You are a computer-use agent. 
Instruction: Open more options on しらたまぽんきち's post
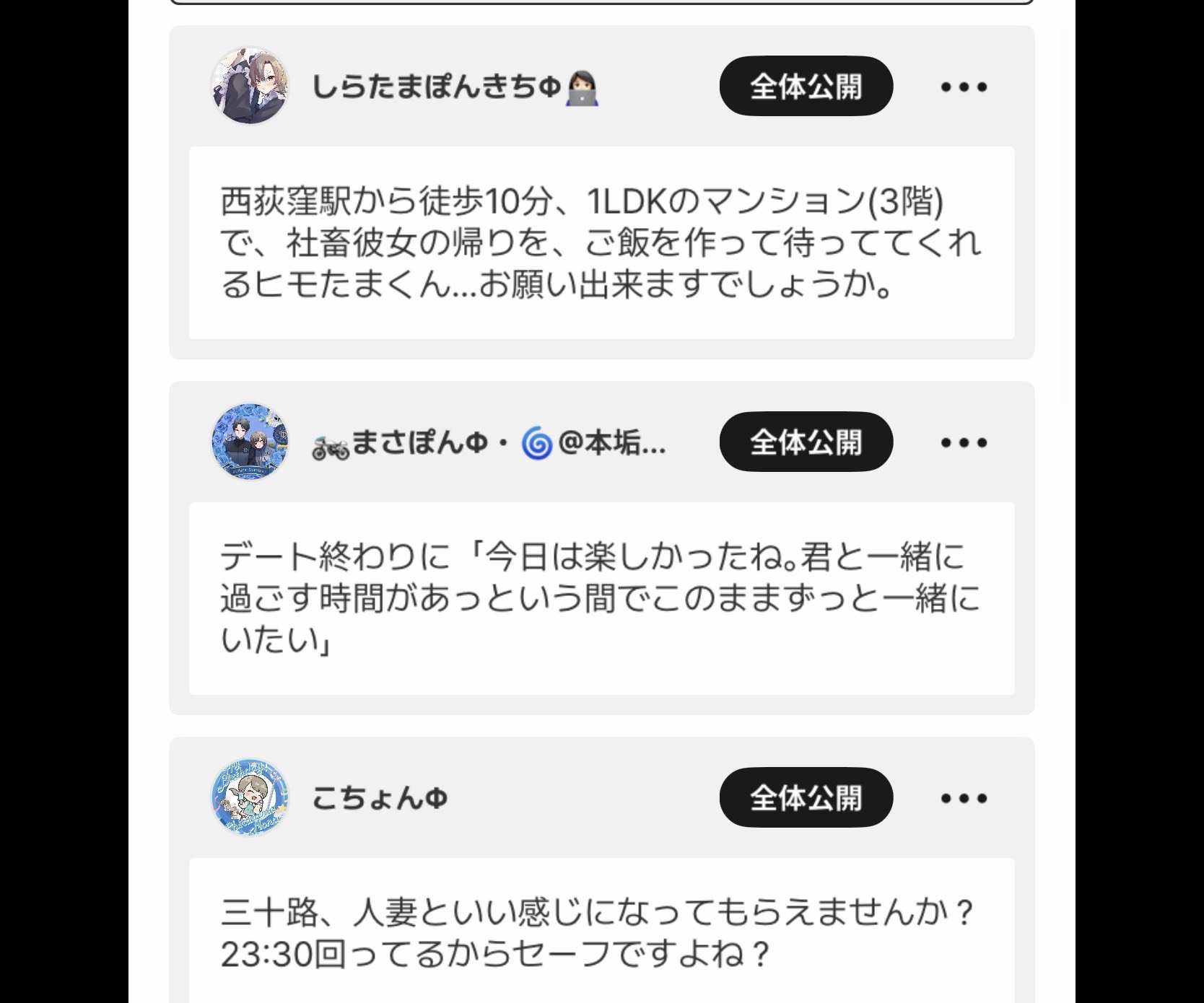tap(964, 87)
